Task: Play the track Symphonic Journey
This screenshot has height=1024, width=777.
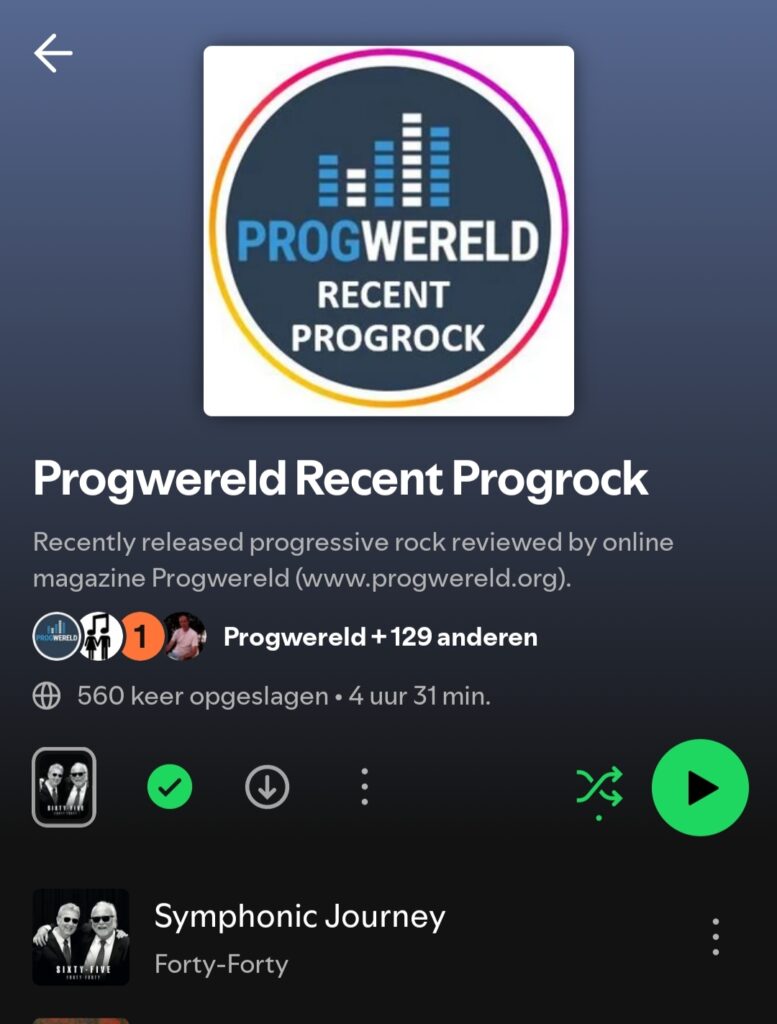Action: click(x=299, y=937)
